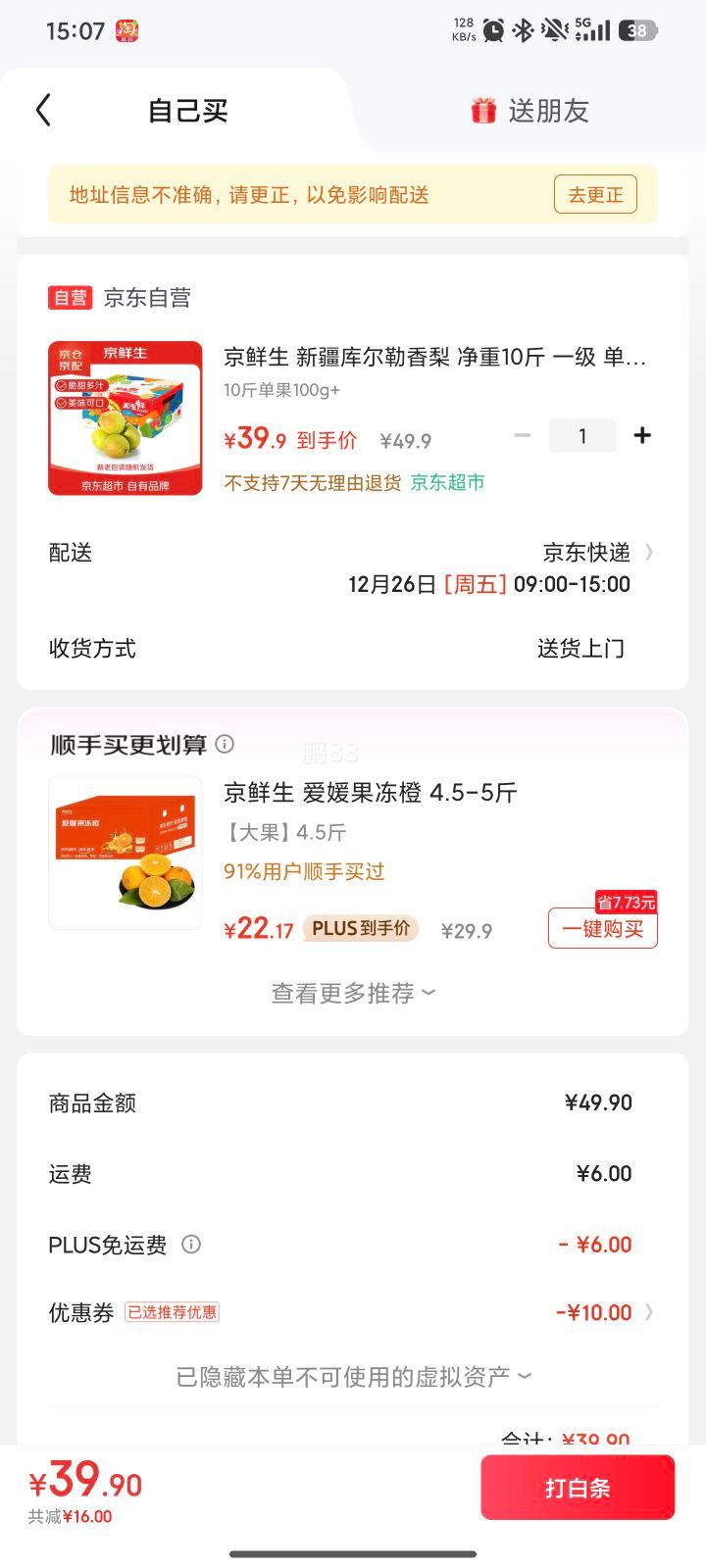Tap the 打白条 payment button
706x1568 pixels.
(579, 1487)
